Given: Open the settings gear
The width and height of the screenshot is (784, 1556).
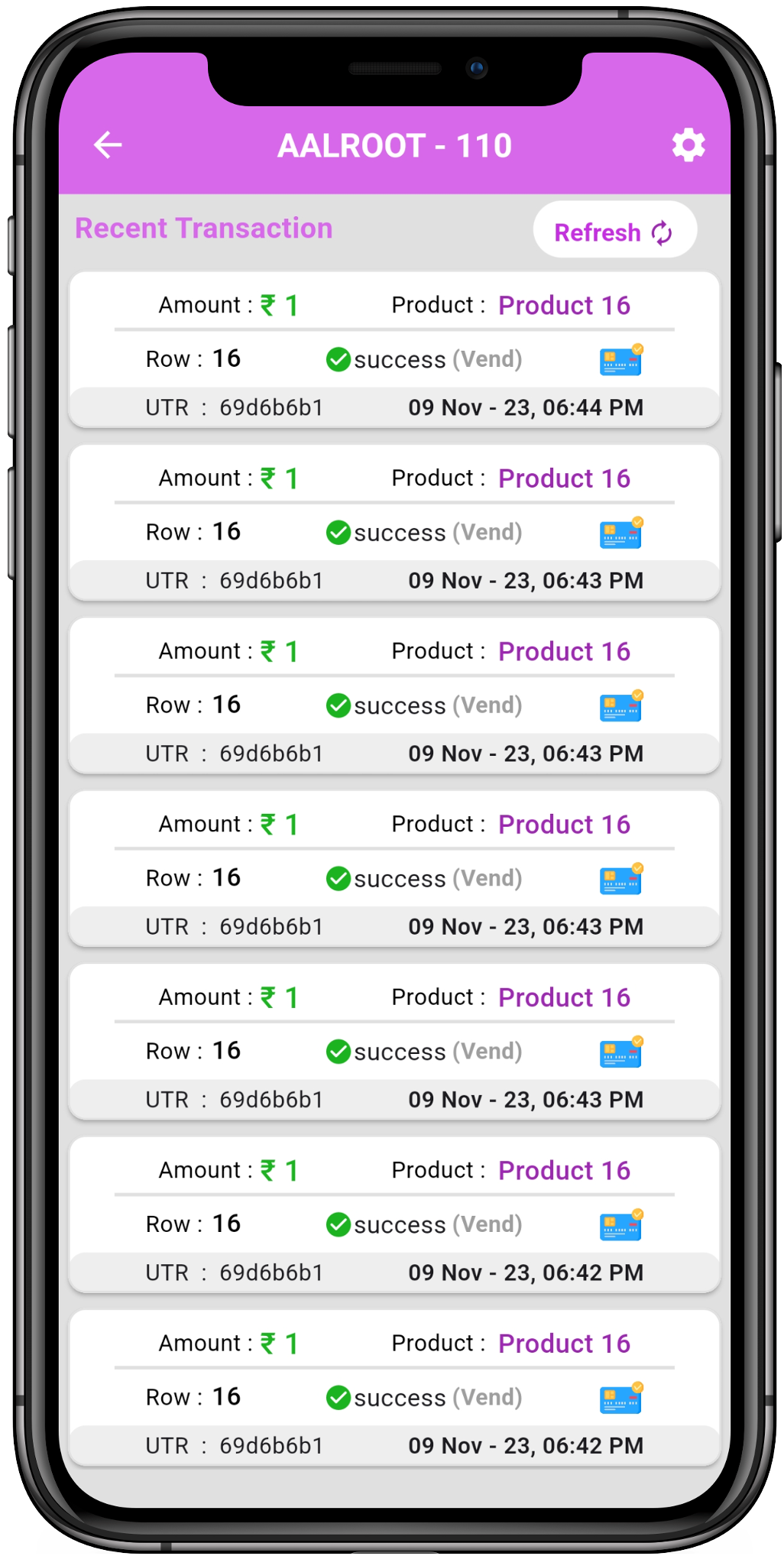Looking at the screenshot, I should coord(688,145).
